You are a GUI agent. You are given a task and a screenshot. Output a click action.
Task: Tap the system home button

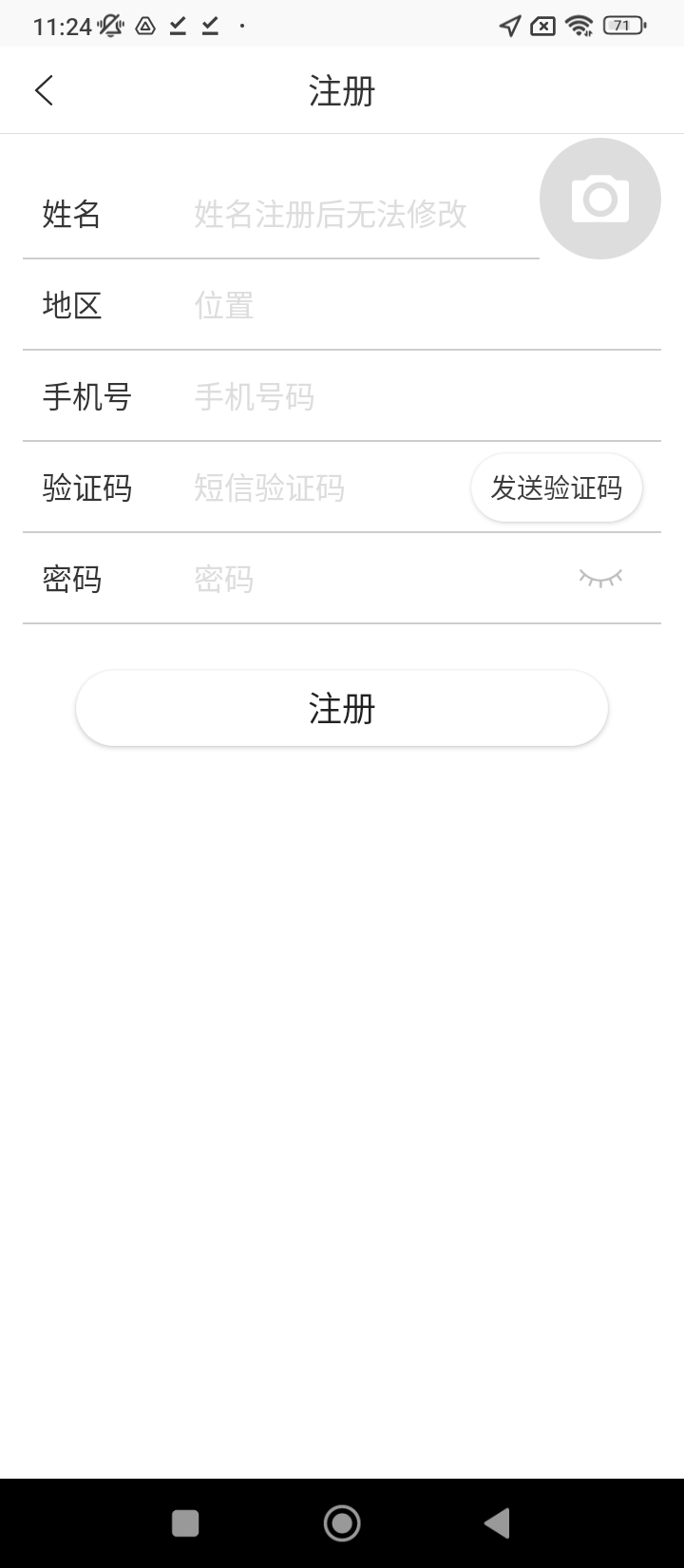pos(342,1523)
